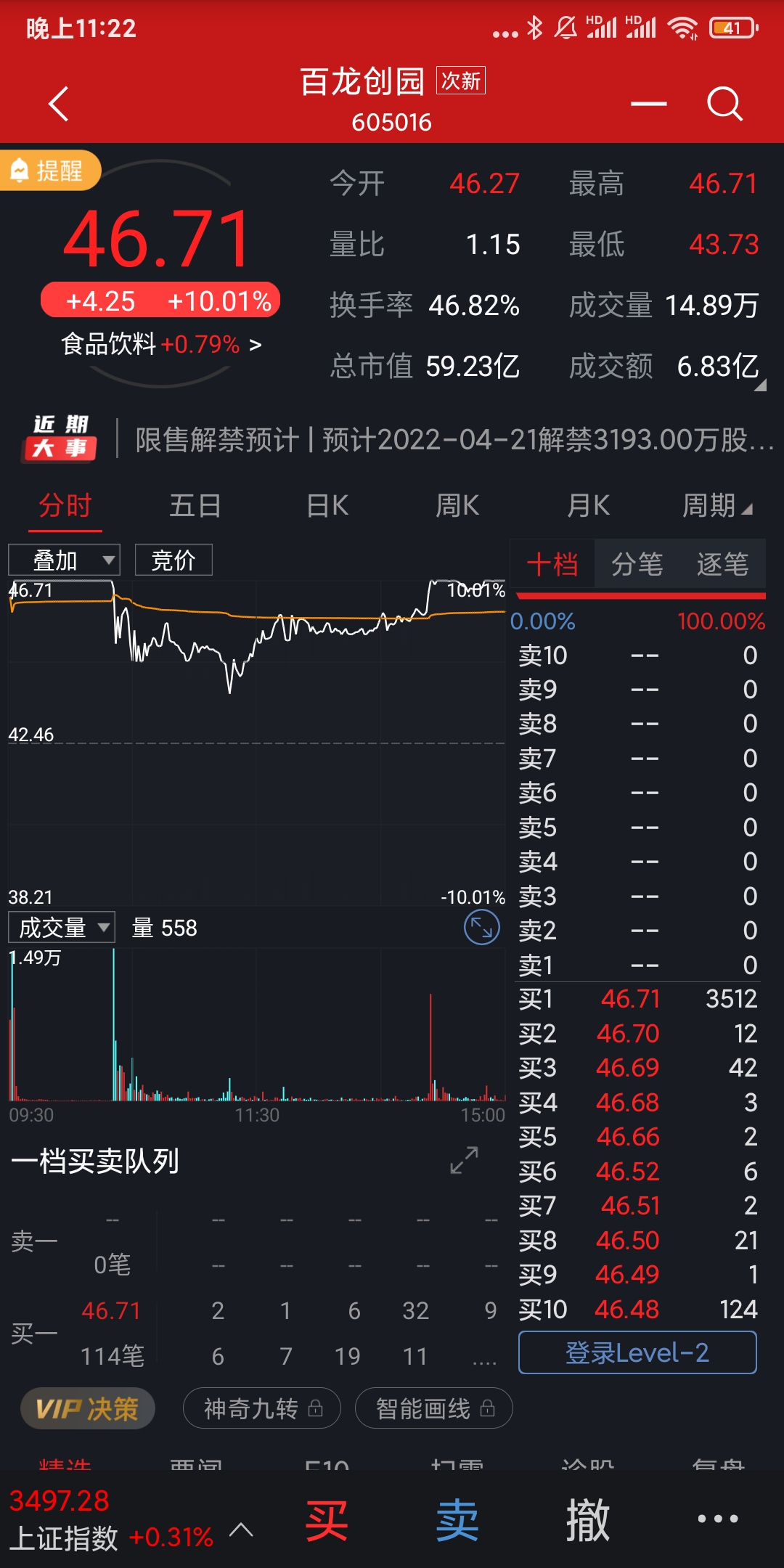Switch to the 逐笔 tab
This screenshot has width=784, height=1568.
(722, 564)
